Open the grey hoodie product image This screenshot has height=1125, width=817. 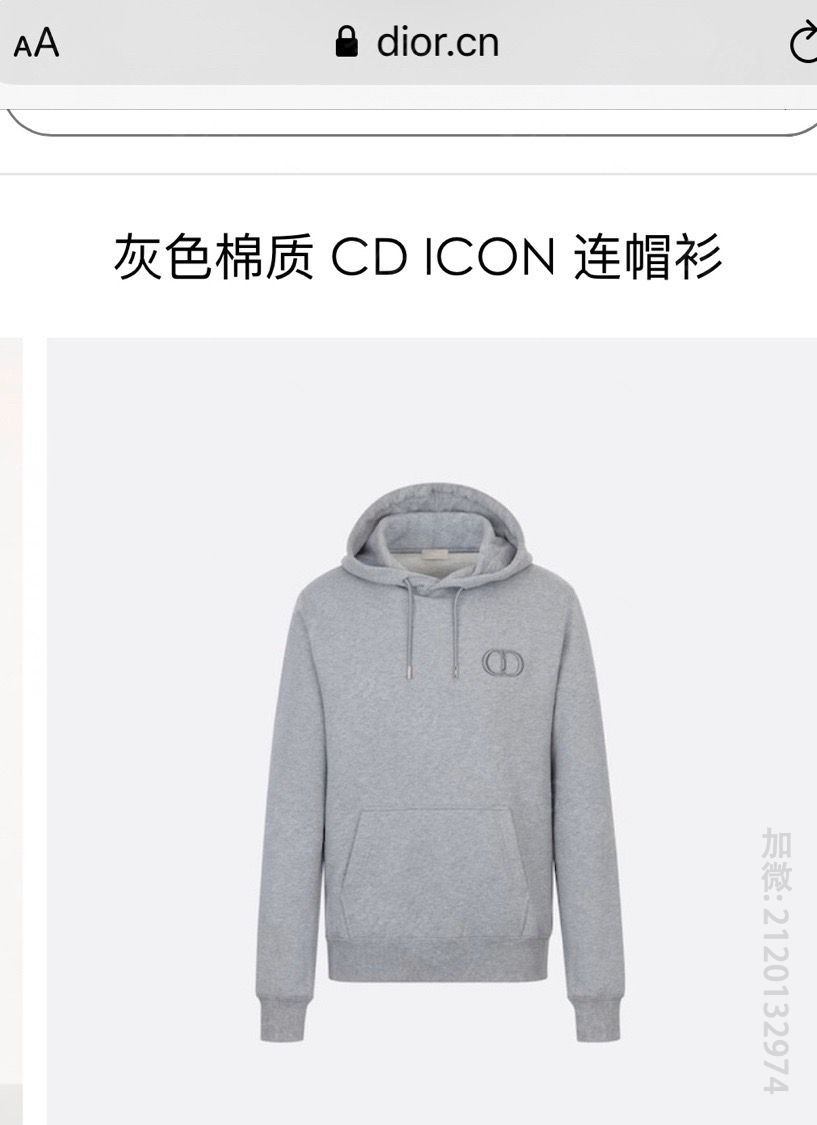[432, 760]
